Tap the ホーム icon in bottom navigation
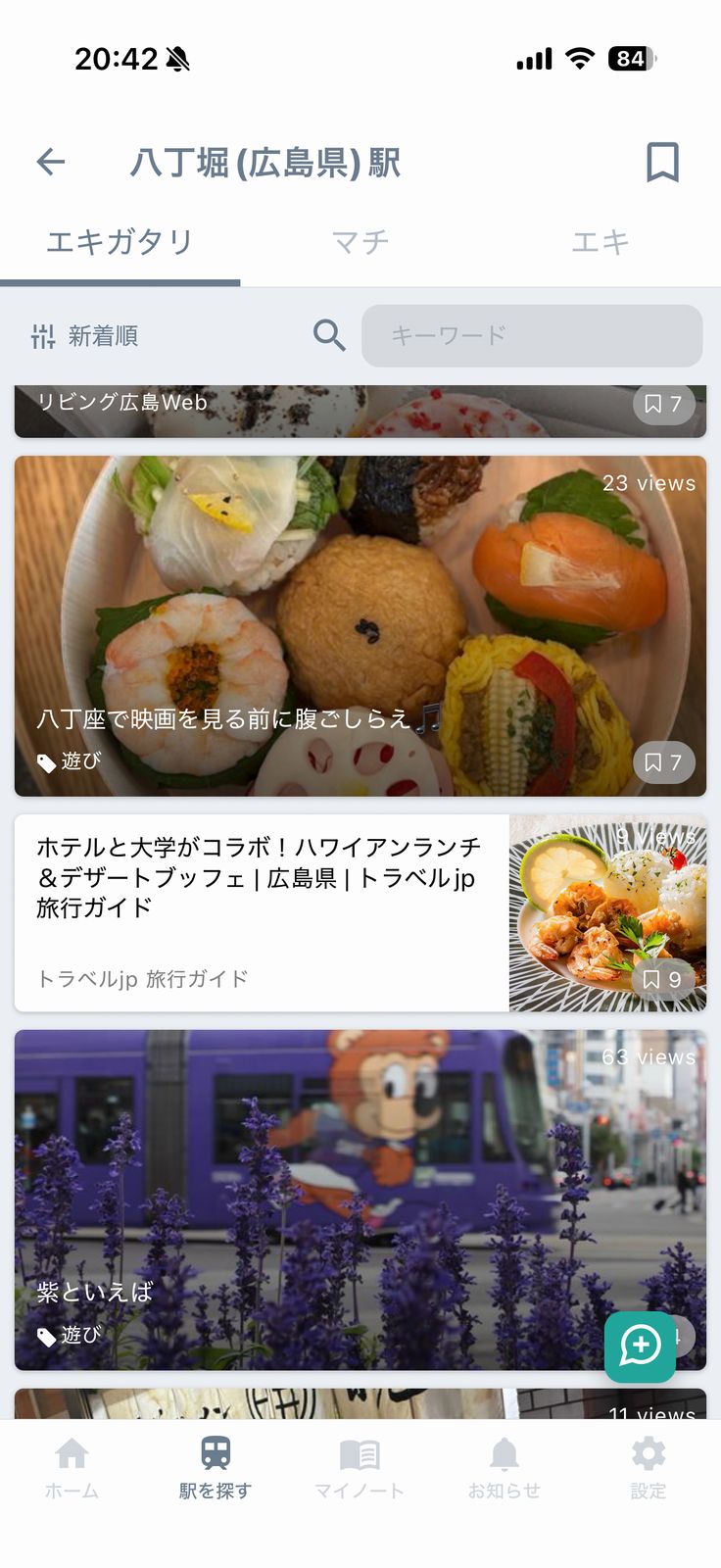The image size is (721, 1568). click(x=74, y=1467)
